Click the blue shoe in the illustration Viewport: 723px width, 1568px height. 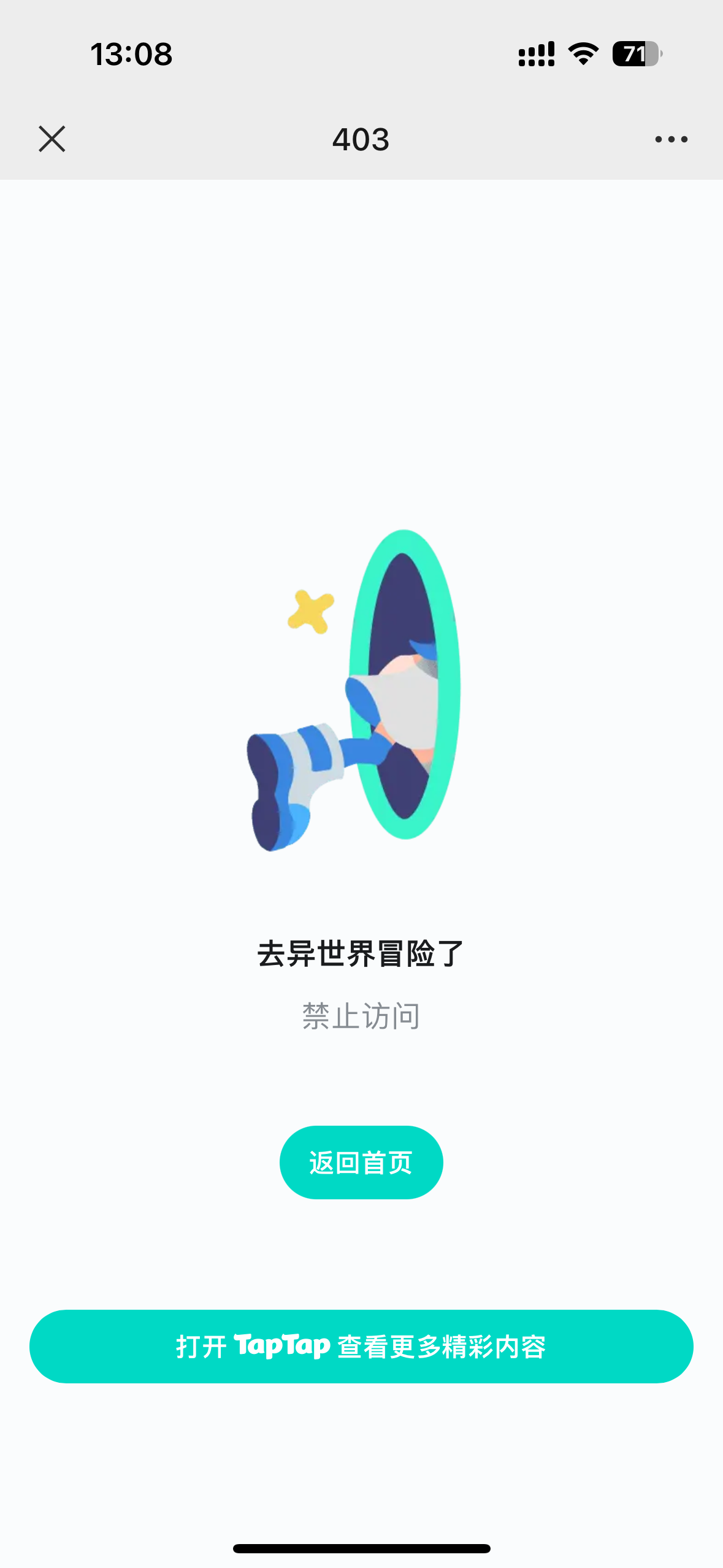(288, 785)
